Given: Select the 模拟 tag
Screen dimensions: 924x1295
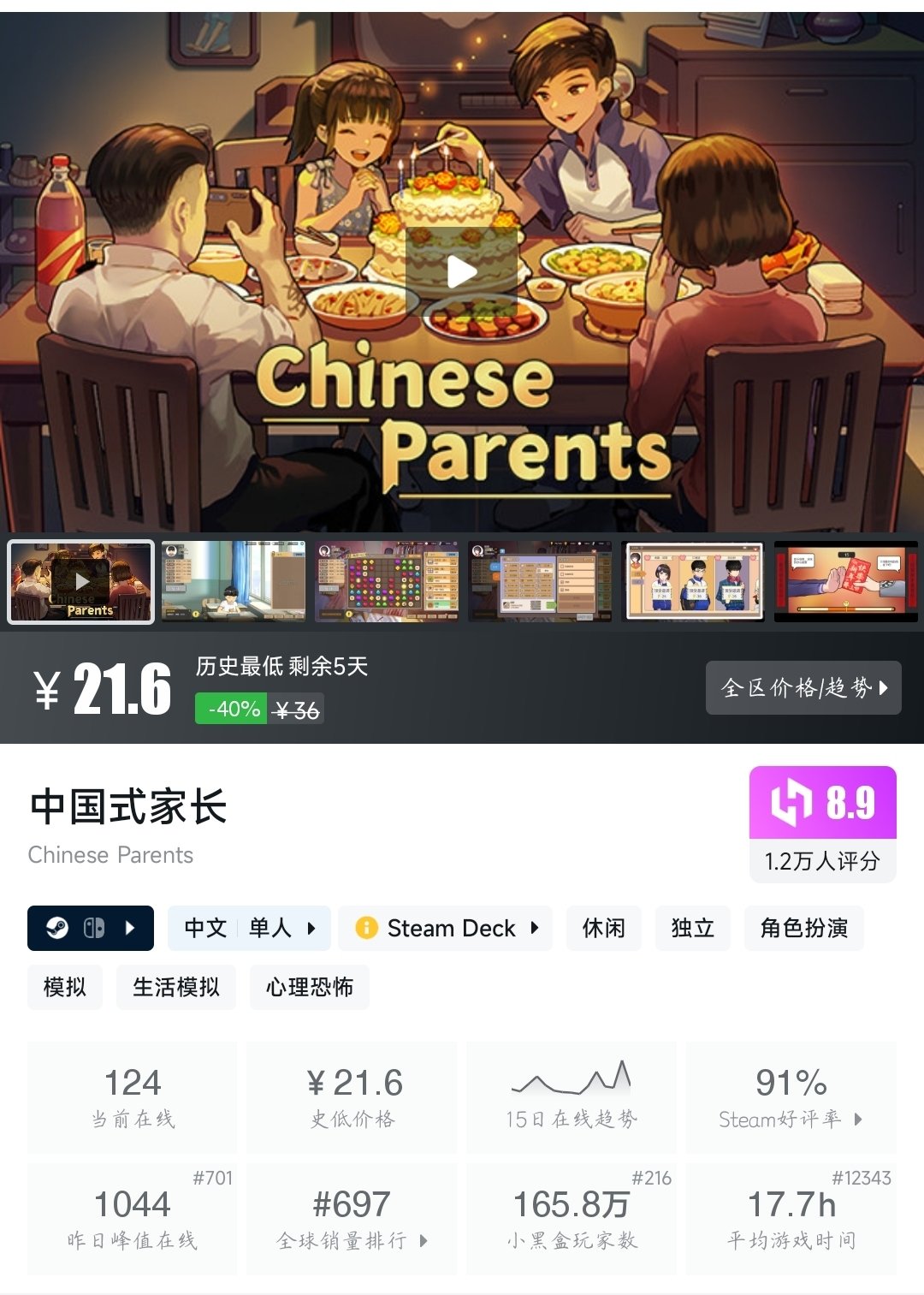Looking at the screenshot, I should click(x=65, y=987).
